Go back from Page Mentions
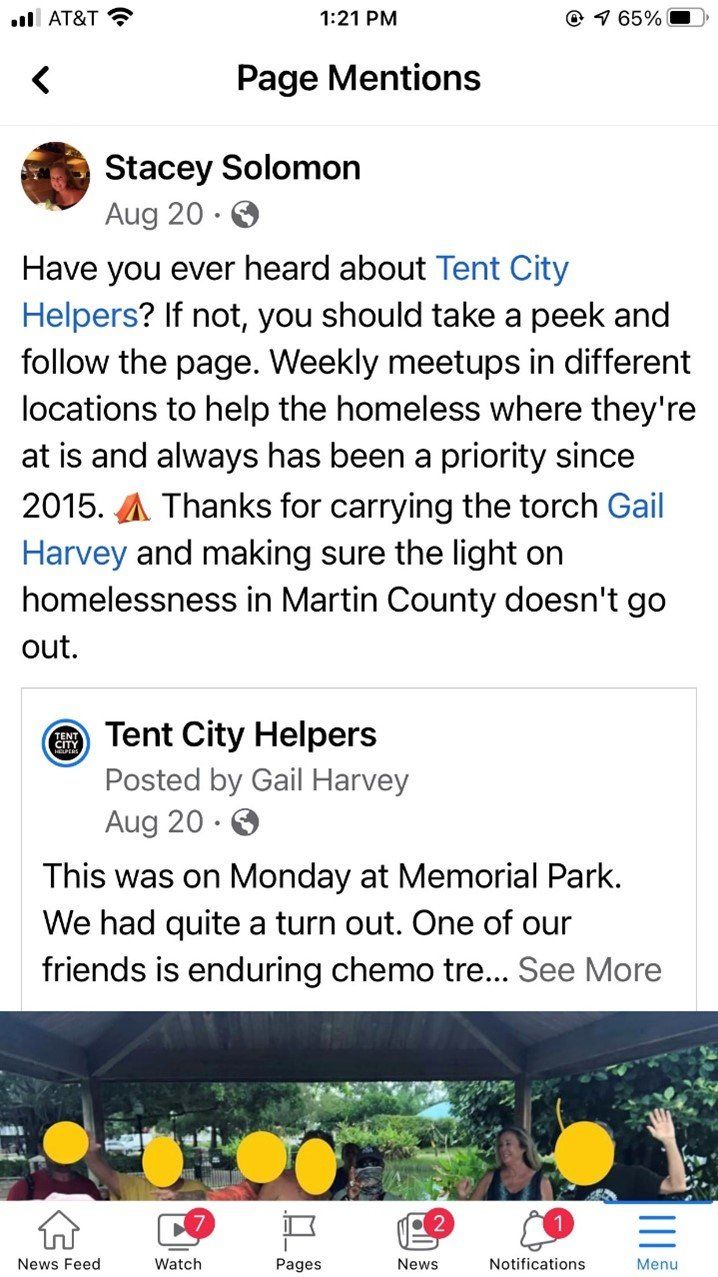Screen dimensions: 718x1277 point(40,80)
